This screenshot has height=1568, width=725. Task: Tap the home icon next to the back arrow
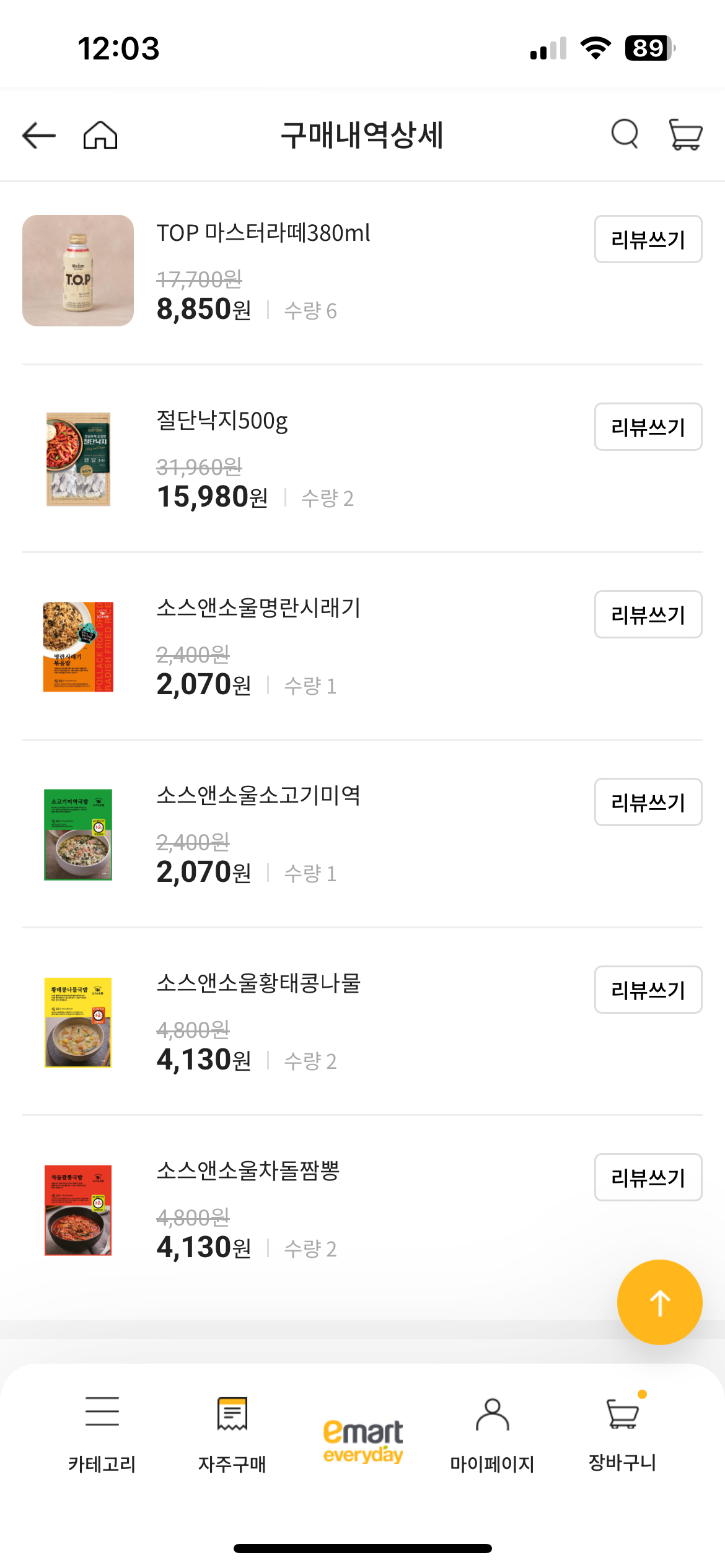(x=99, y=134)
